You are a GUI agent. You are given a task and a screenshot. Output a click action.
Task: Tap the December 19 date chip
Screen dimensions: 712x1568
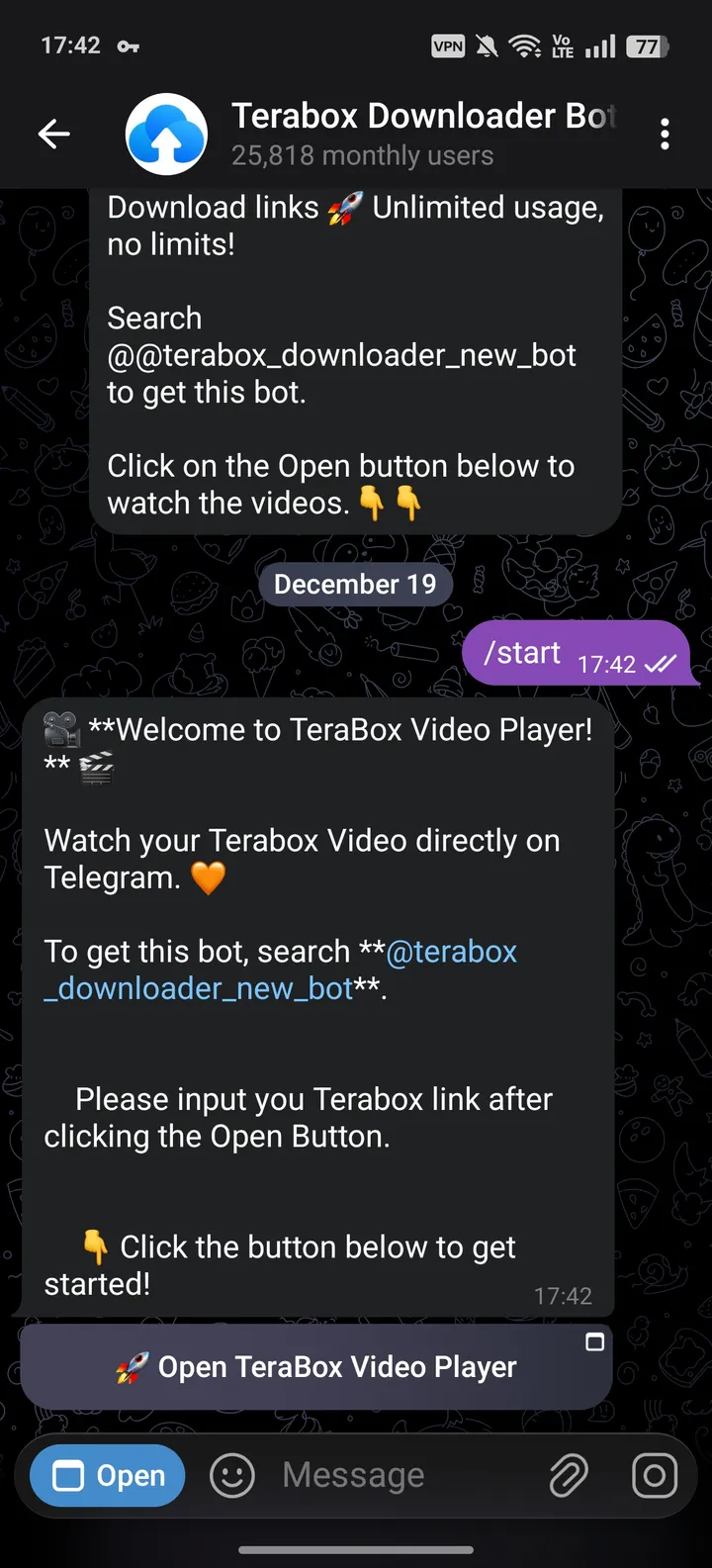click(x=355, y=584)
